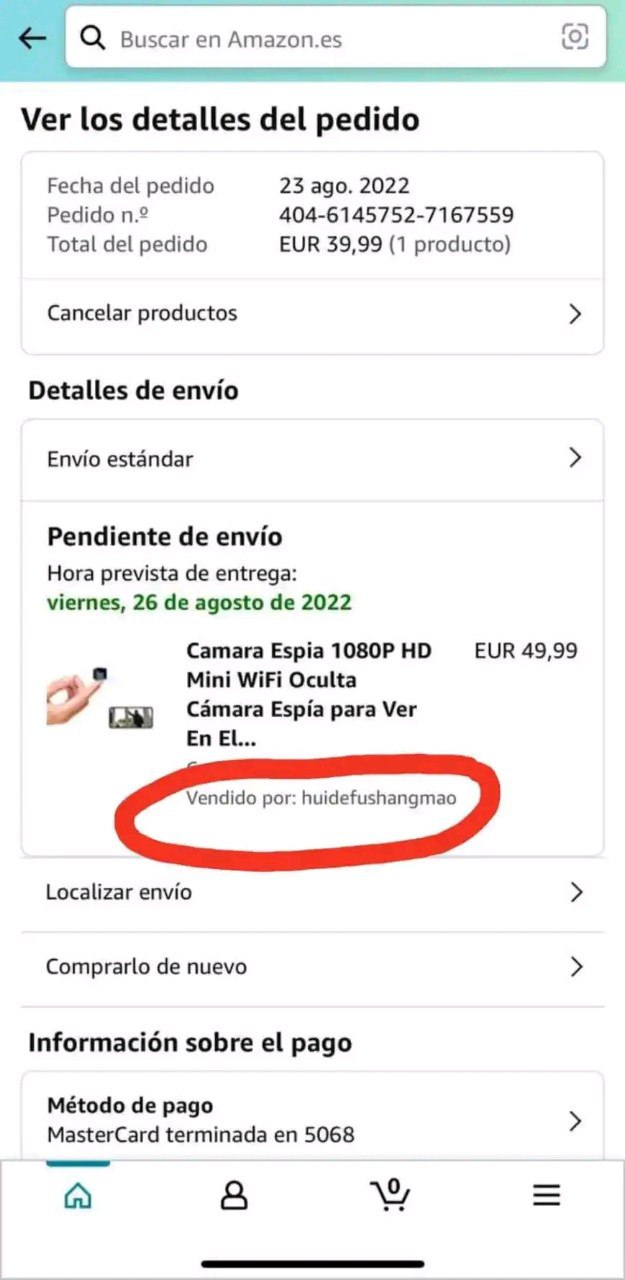Switch to the Home tab
Screen dimensions: 625x1280
pos(78,1195)
